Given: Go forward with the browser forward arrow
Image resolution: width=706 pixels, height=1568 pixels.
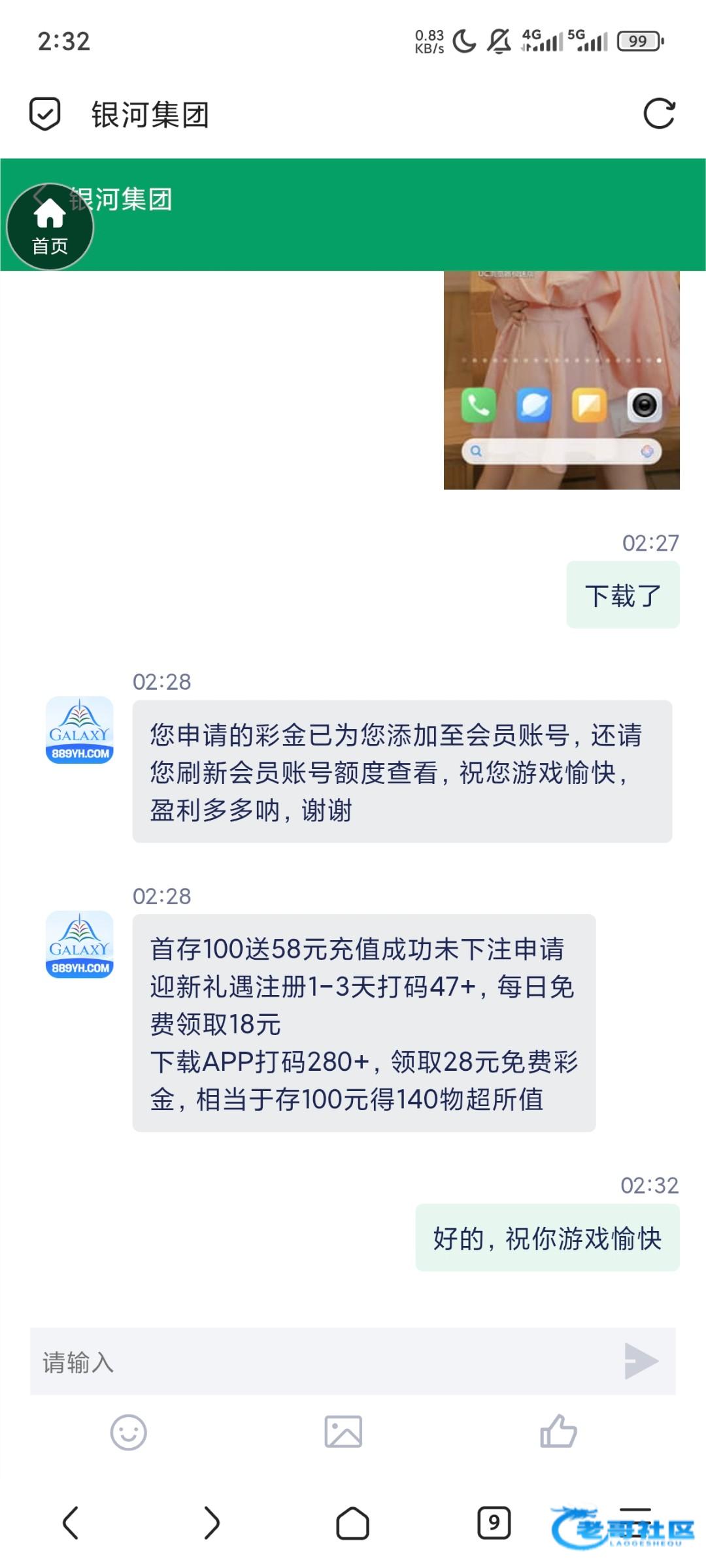Looking at the screenshot, I should pos(211,1523).
